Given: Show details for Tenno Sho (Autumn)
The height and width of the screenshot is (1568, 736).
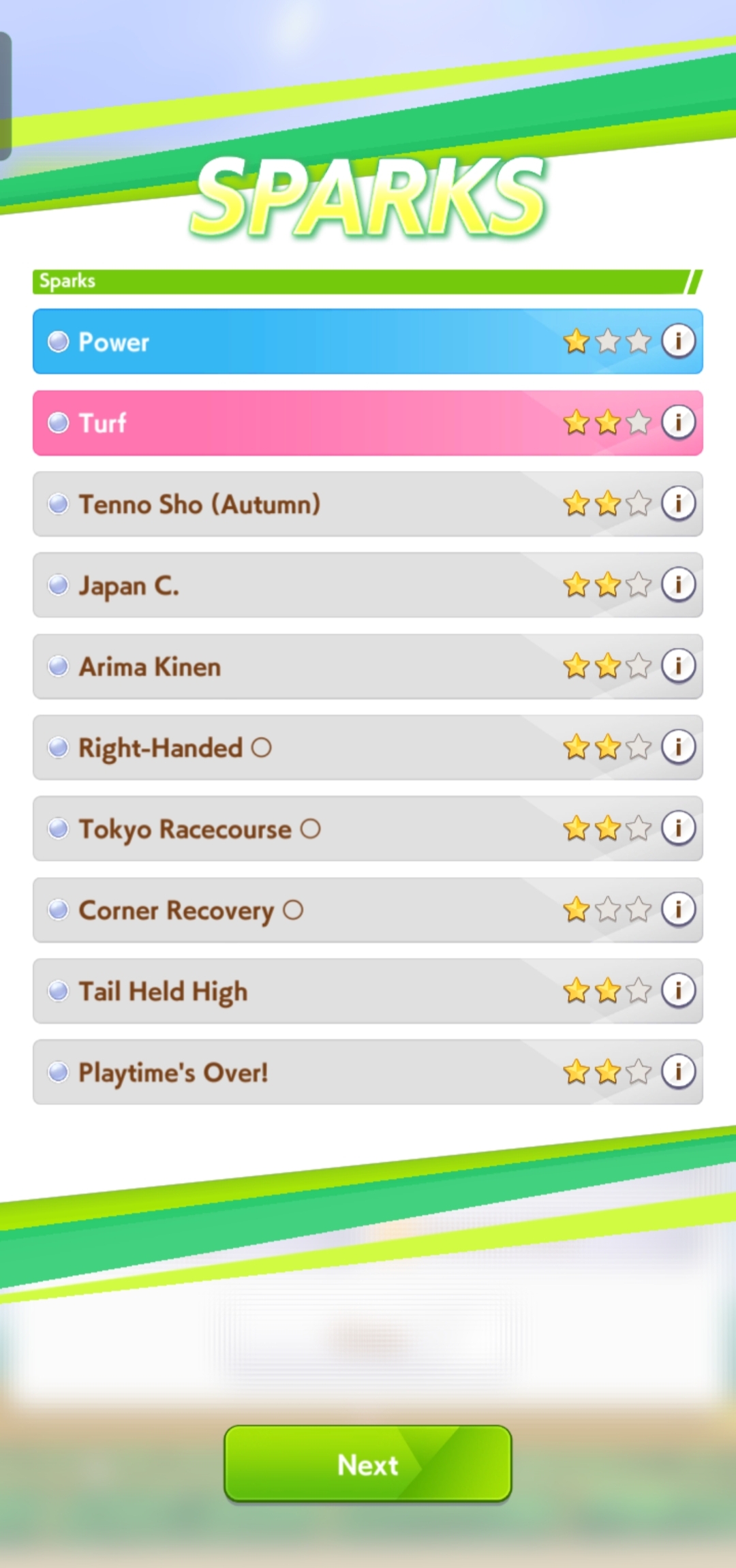Looking at the screenshot, I should pos(678,503).
